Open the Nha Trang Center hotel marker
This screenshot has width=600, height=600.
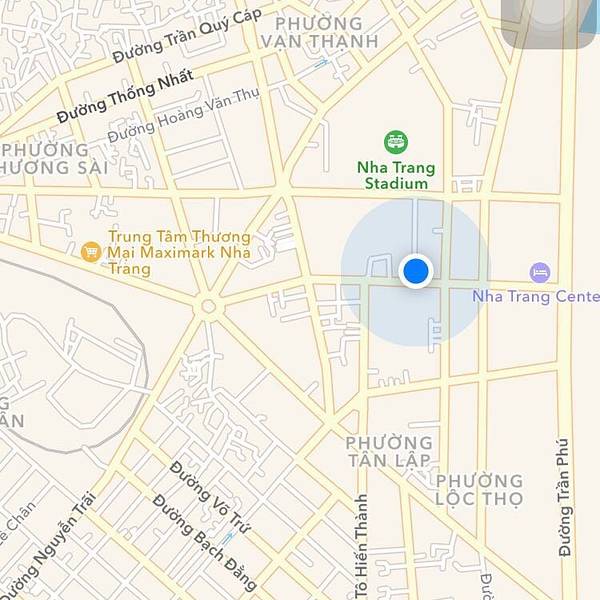tap(540, 272)
